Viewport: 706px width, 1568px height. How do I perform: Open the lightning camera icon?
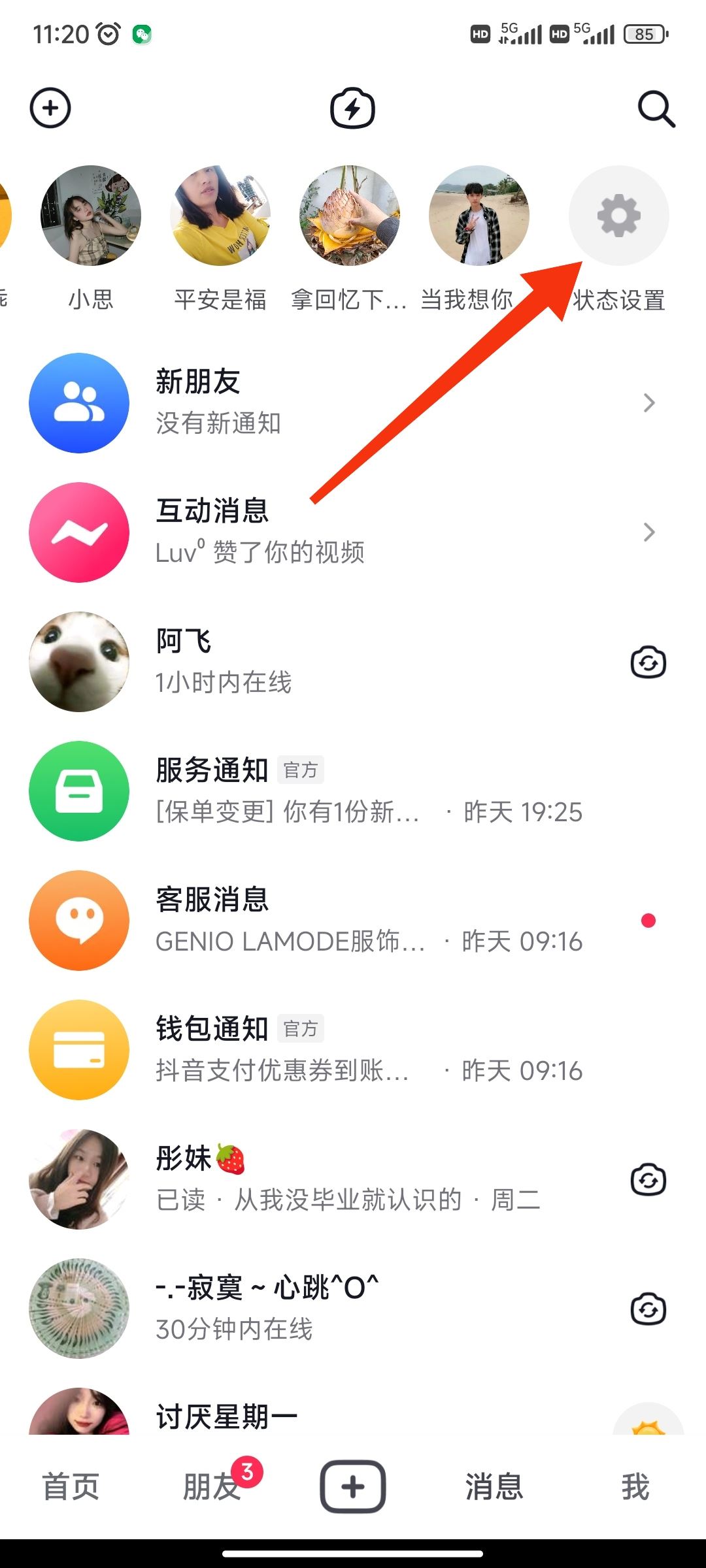point(352,108)
